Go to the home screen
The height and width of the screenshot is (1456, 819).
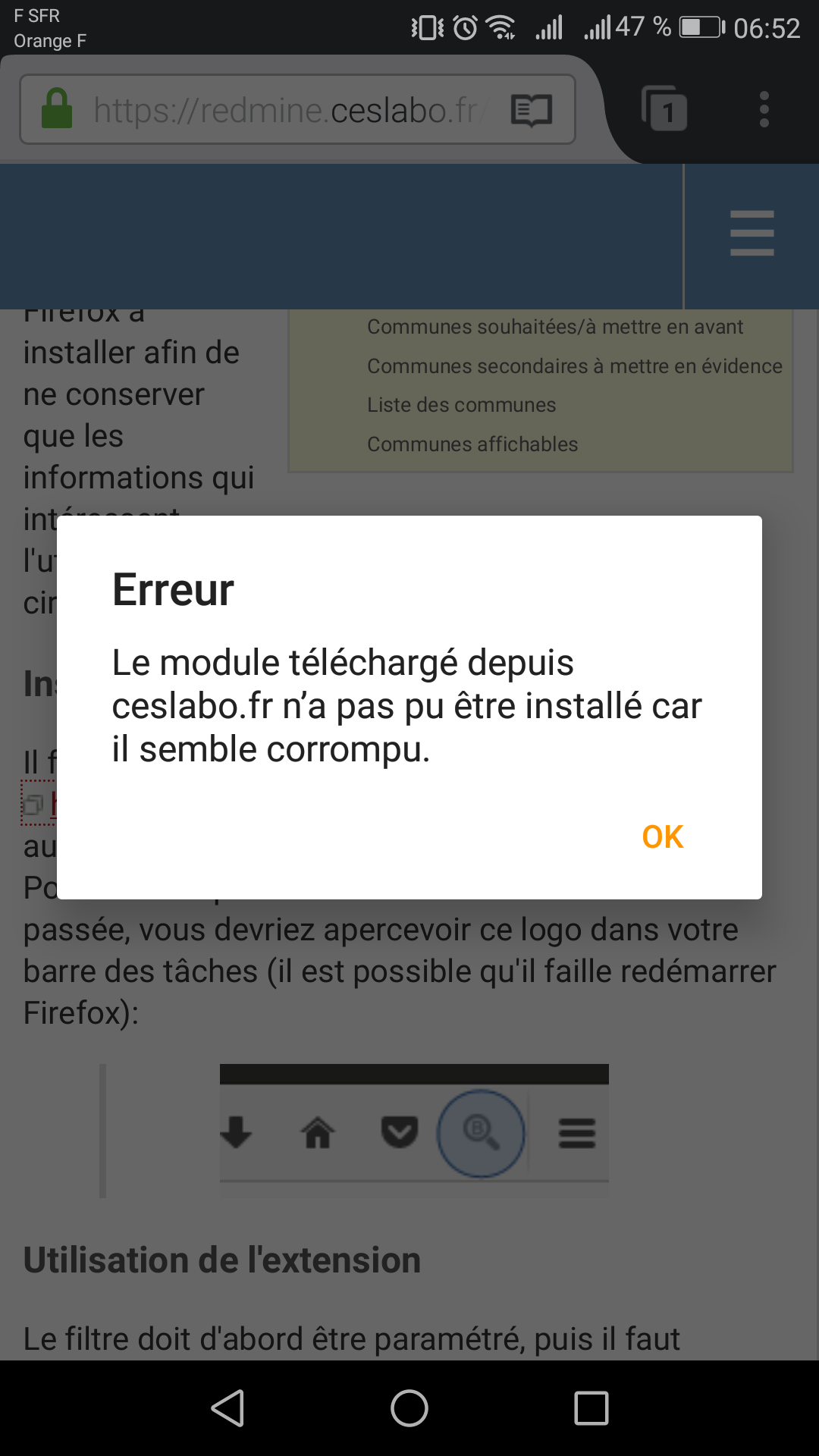point(409,1408)
